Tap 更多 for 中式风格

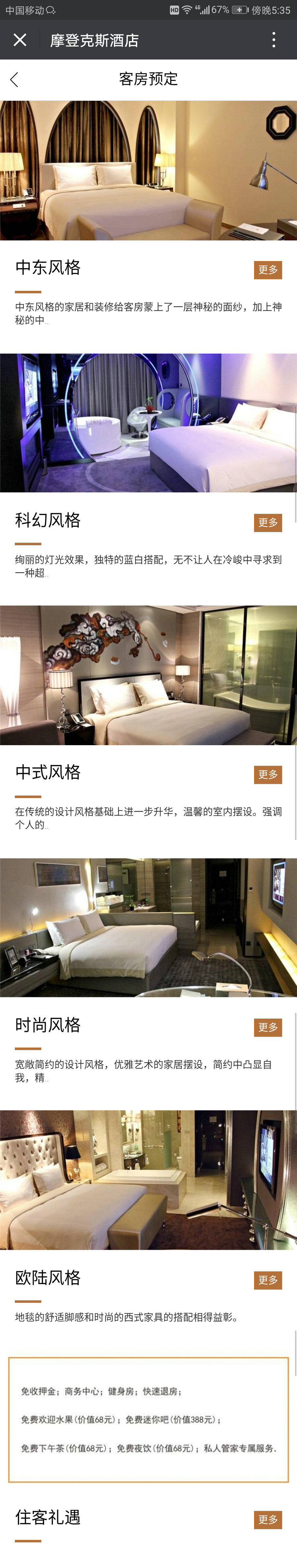pos(267,774)
